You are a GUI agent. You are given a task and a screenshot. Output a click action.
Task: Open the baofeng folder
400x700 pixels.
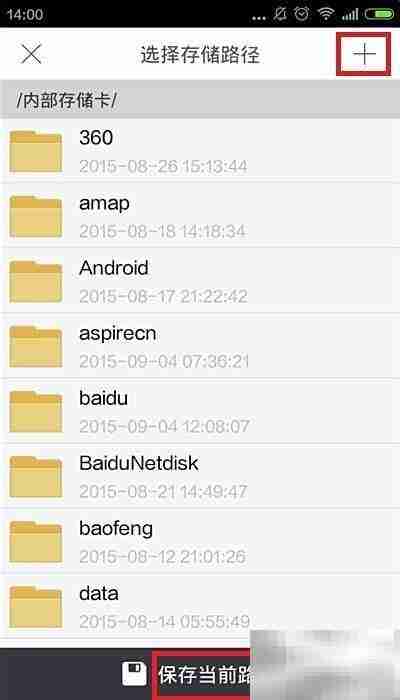(x=200, y=541)
